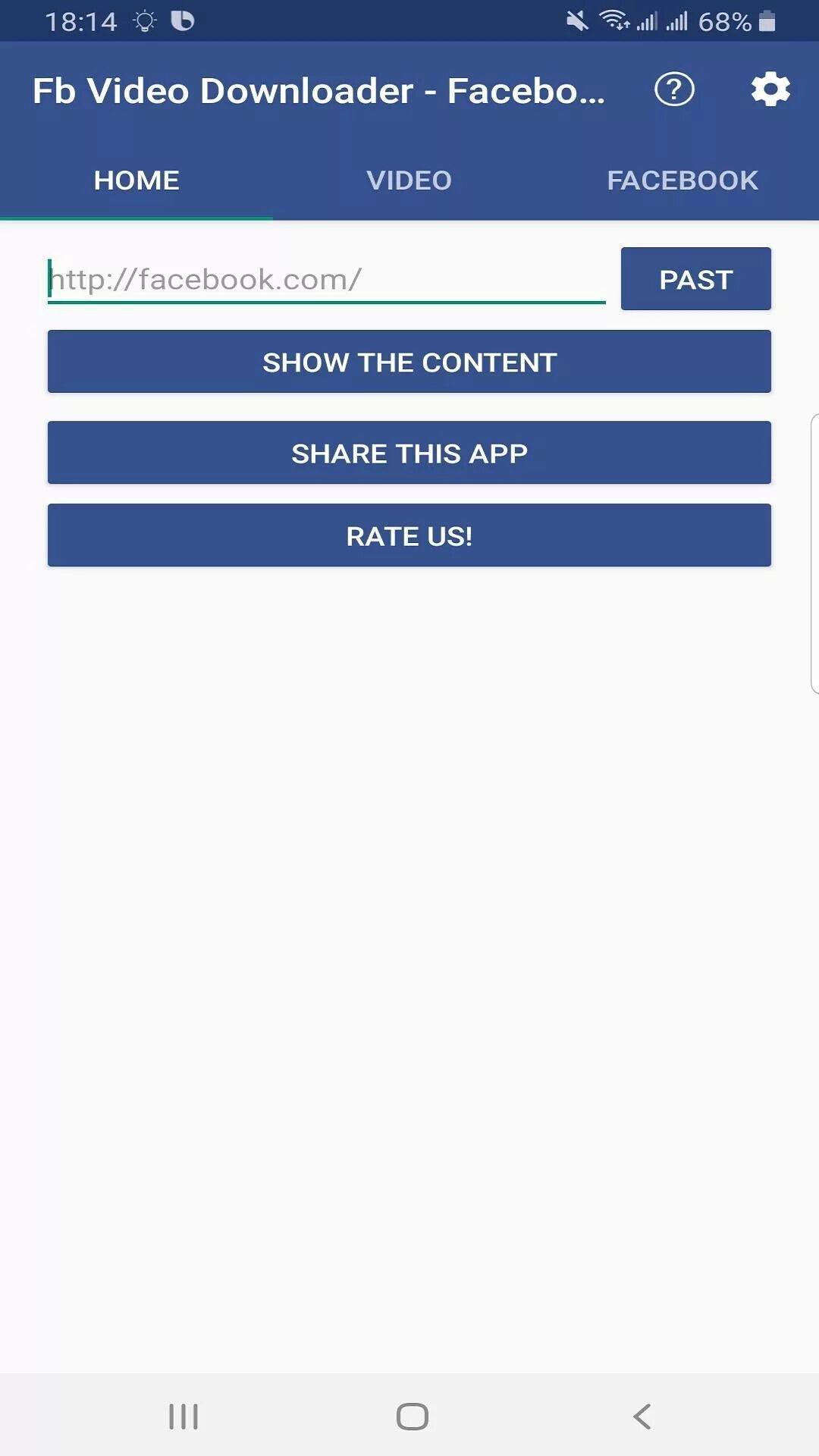Screen dimensions: 819x1456
Task: Select the HOME tab
Action: tap(136, 180)
